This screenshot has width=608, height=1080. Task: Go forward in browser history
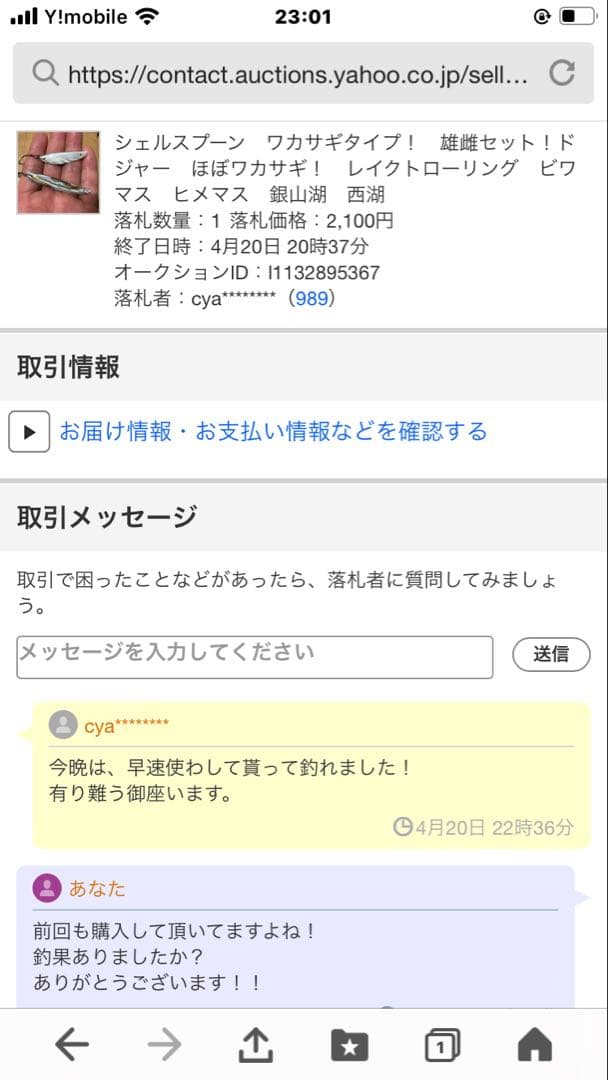coord(164,1045)
